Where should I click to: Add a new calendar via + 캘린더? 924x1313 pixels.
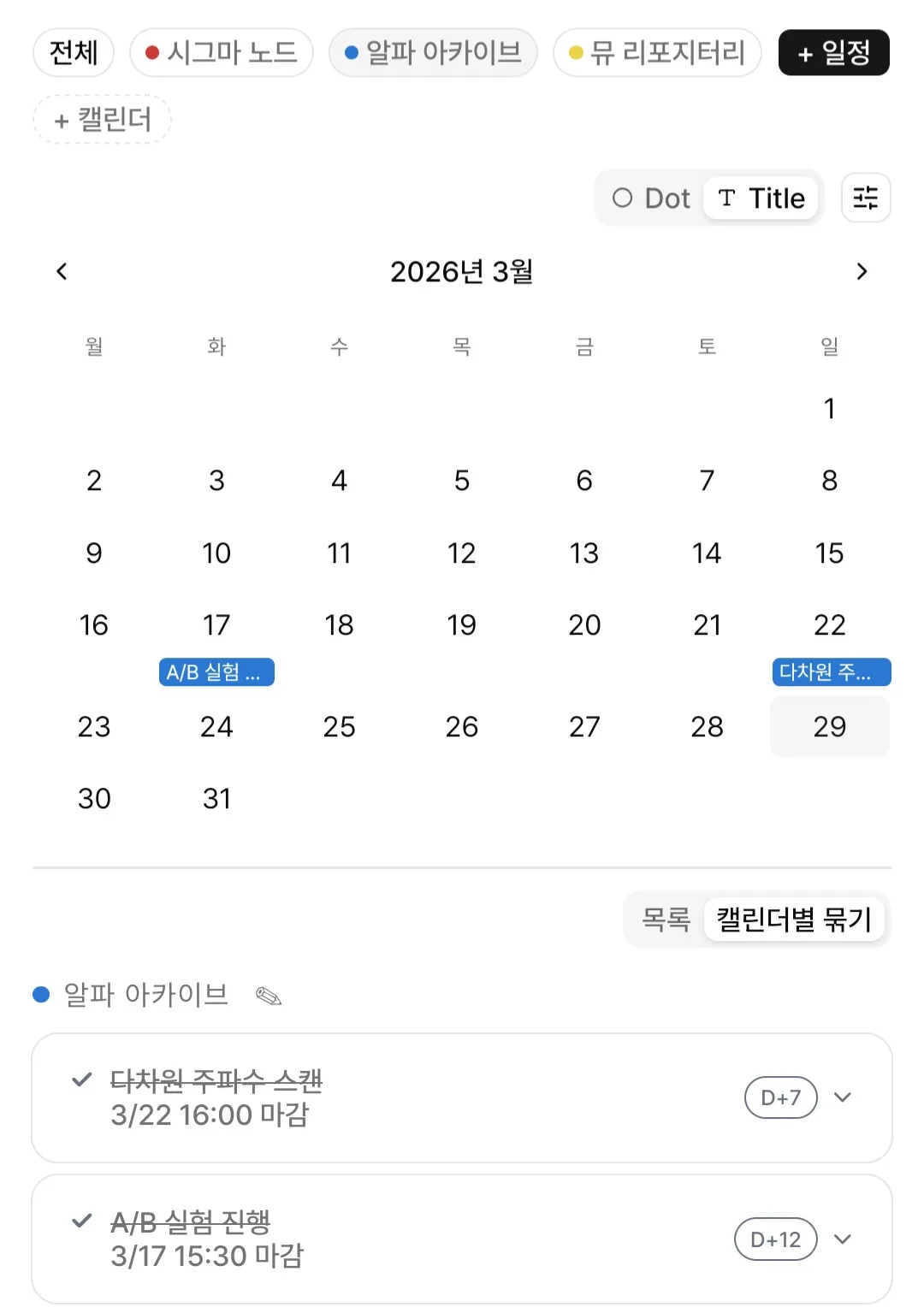tap(102, 120)
